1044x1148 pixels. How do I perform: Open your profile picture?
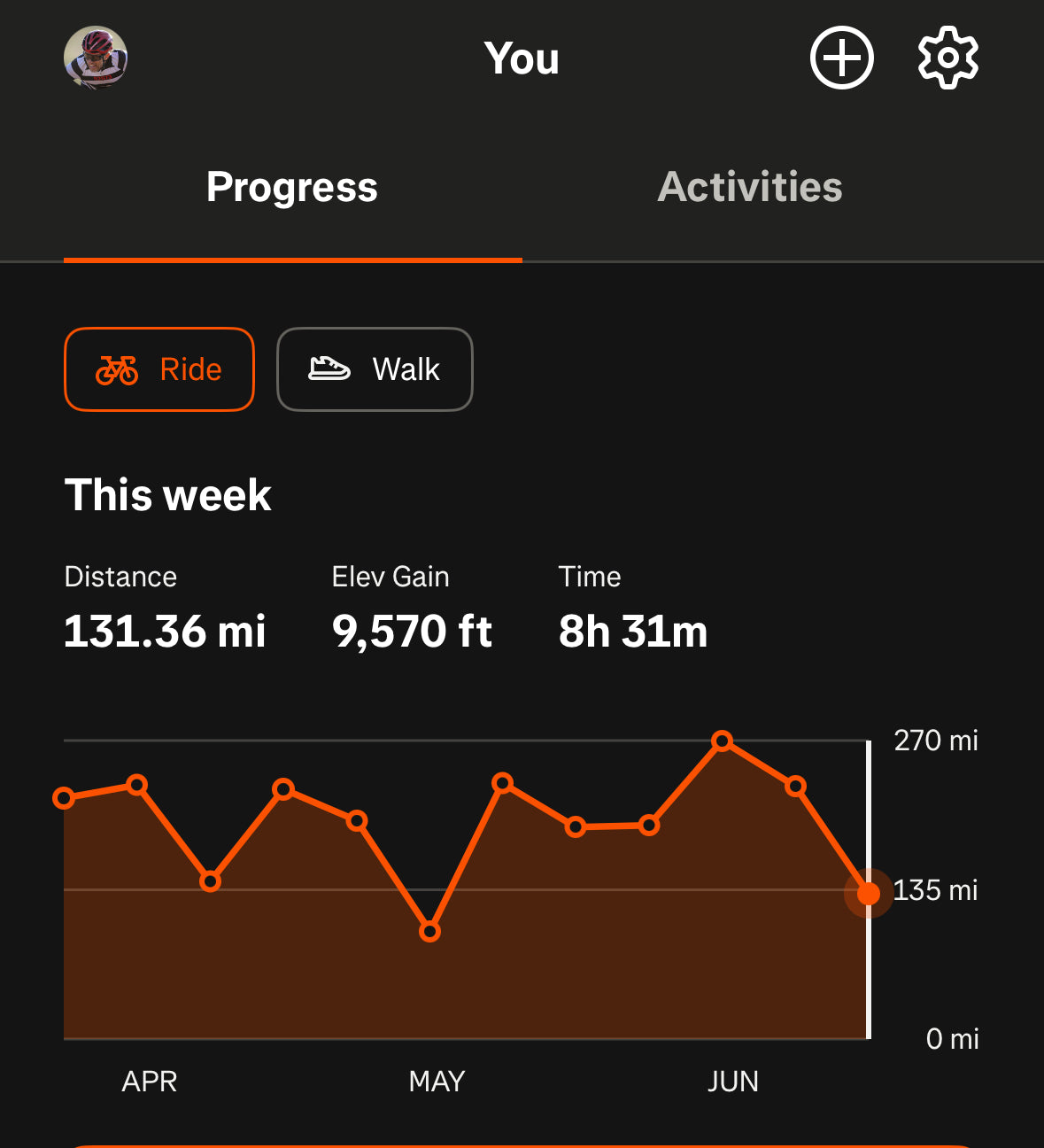click(96, 58)
